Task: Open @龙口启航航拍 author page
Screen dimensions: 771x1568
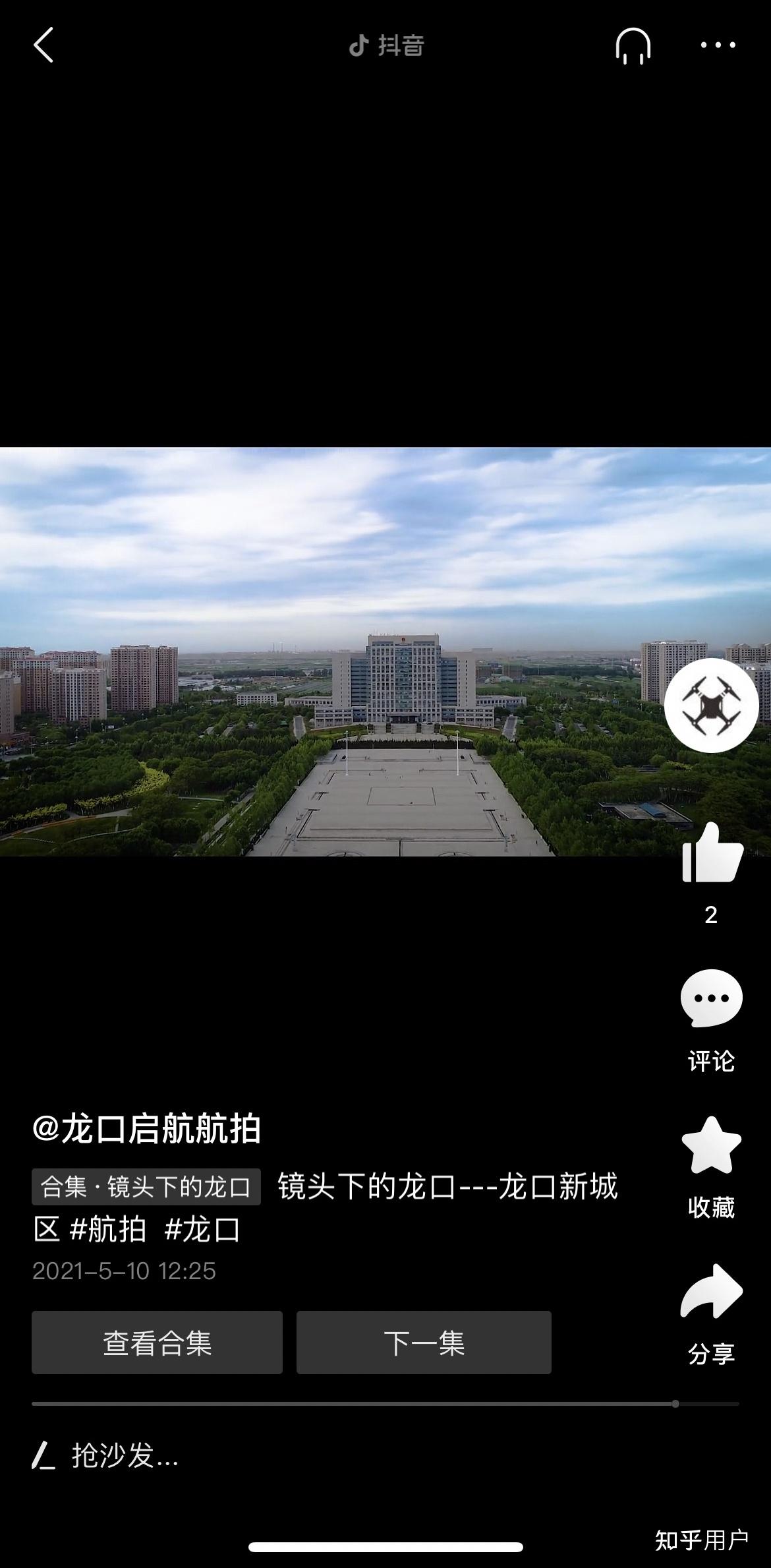Action: click(146, 1128)
